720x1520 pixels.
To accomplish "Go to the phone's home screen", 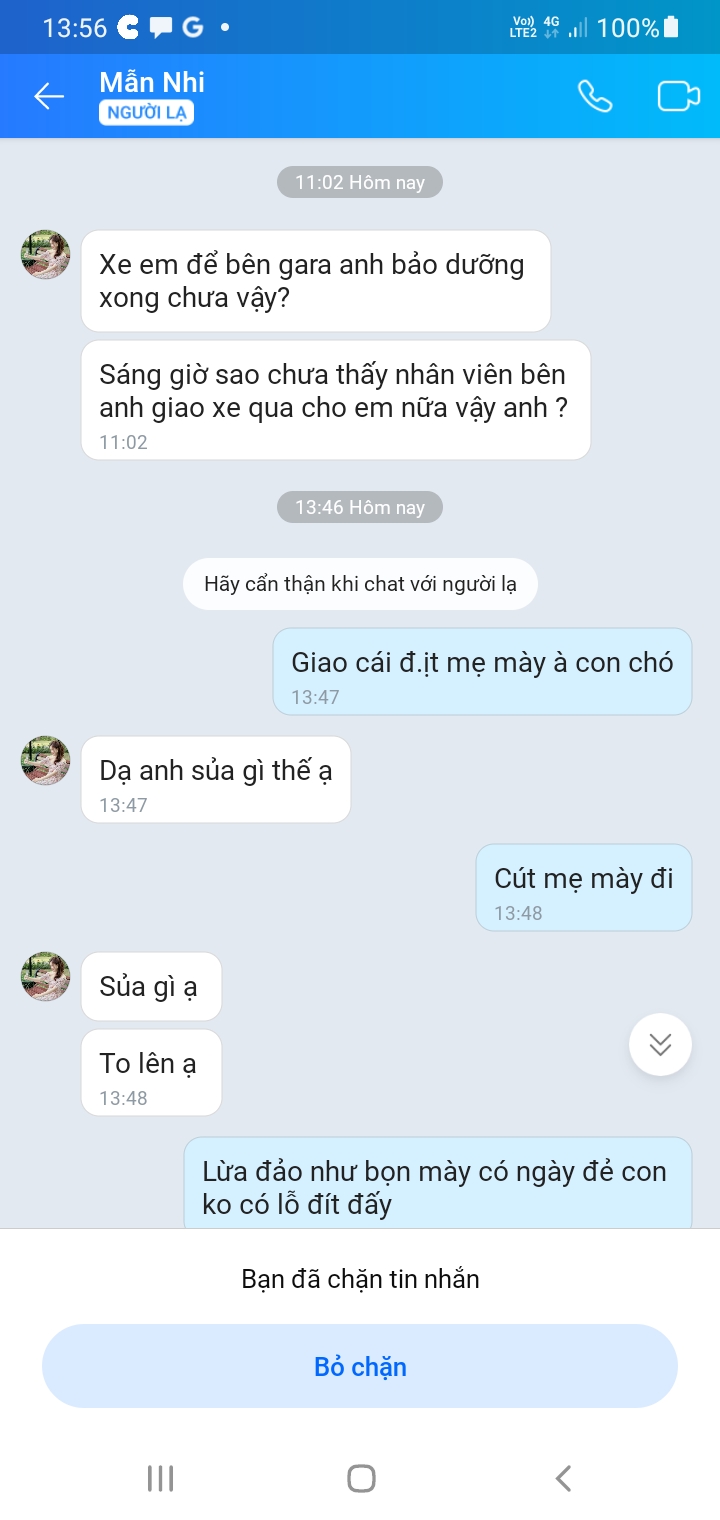I will (361, 1478).
